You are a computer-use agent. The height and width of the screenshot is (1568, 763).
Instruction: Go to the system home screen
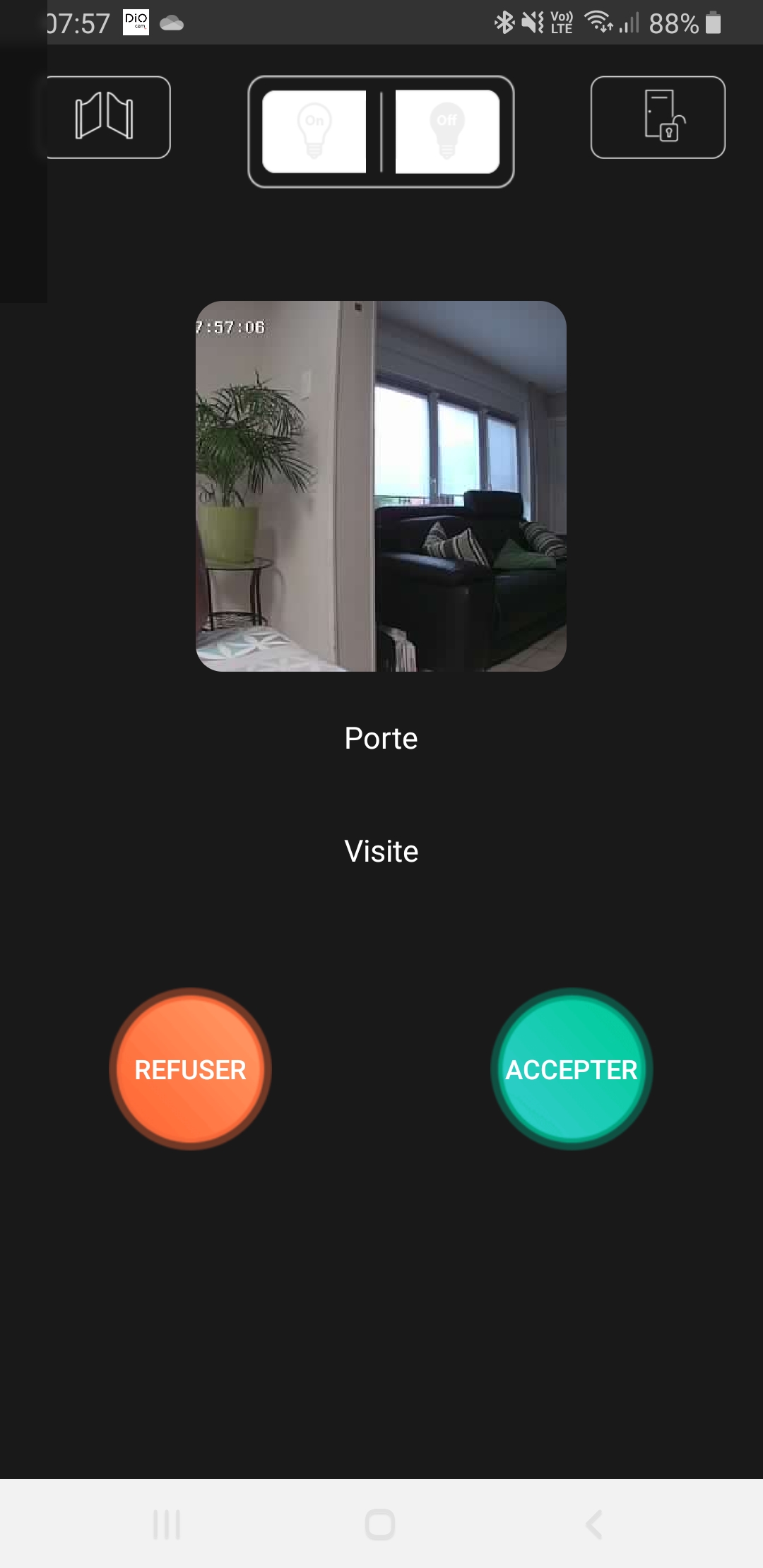click(380, 1524)
